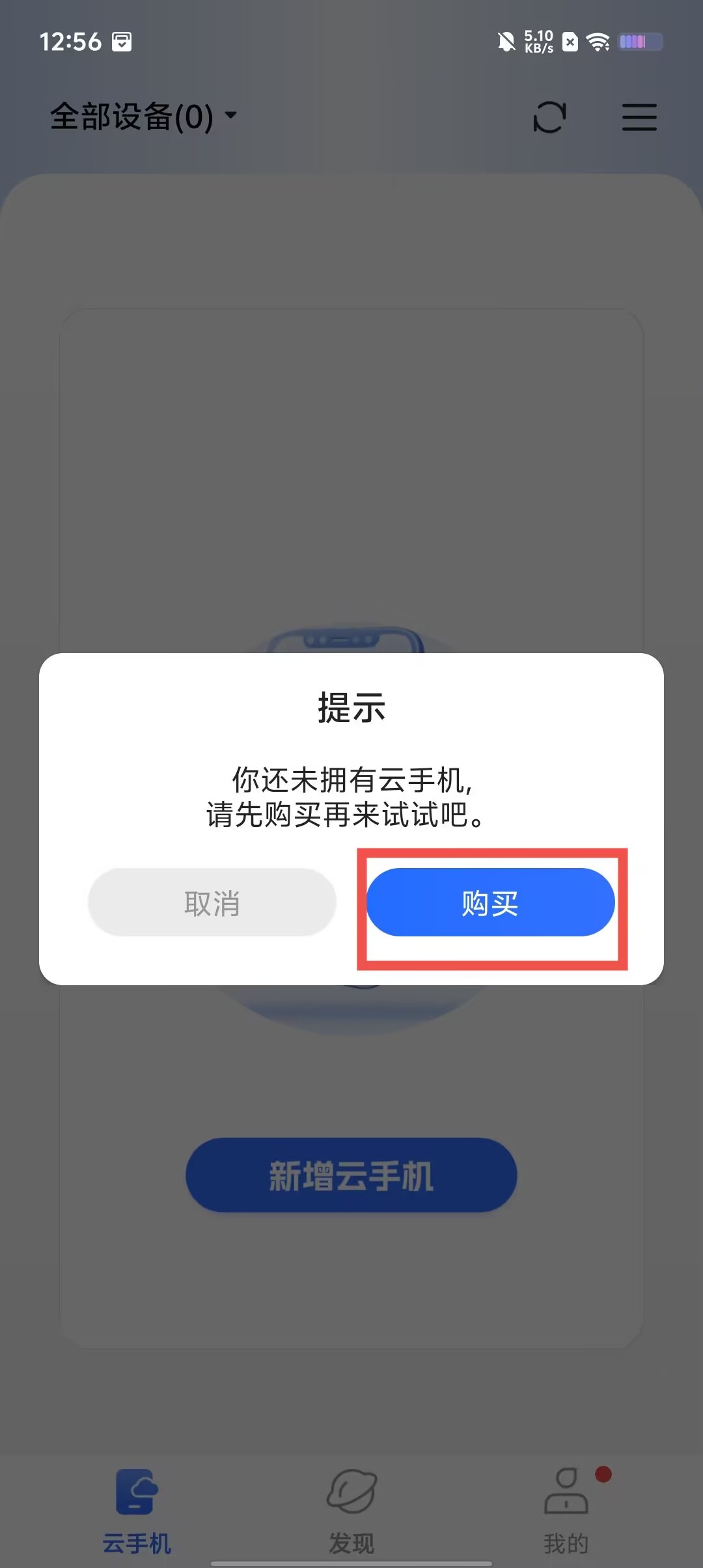This screenshot has height=1568, width=703.
Task: Open the hamburger menu
Action: [639, 117]
